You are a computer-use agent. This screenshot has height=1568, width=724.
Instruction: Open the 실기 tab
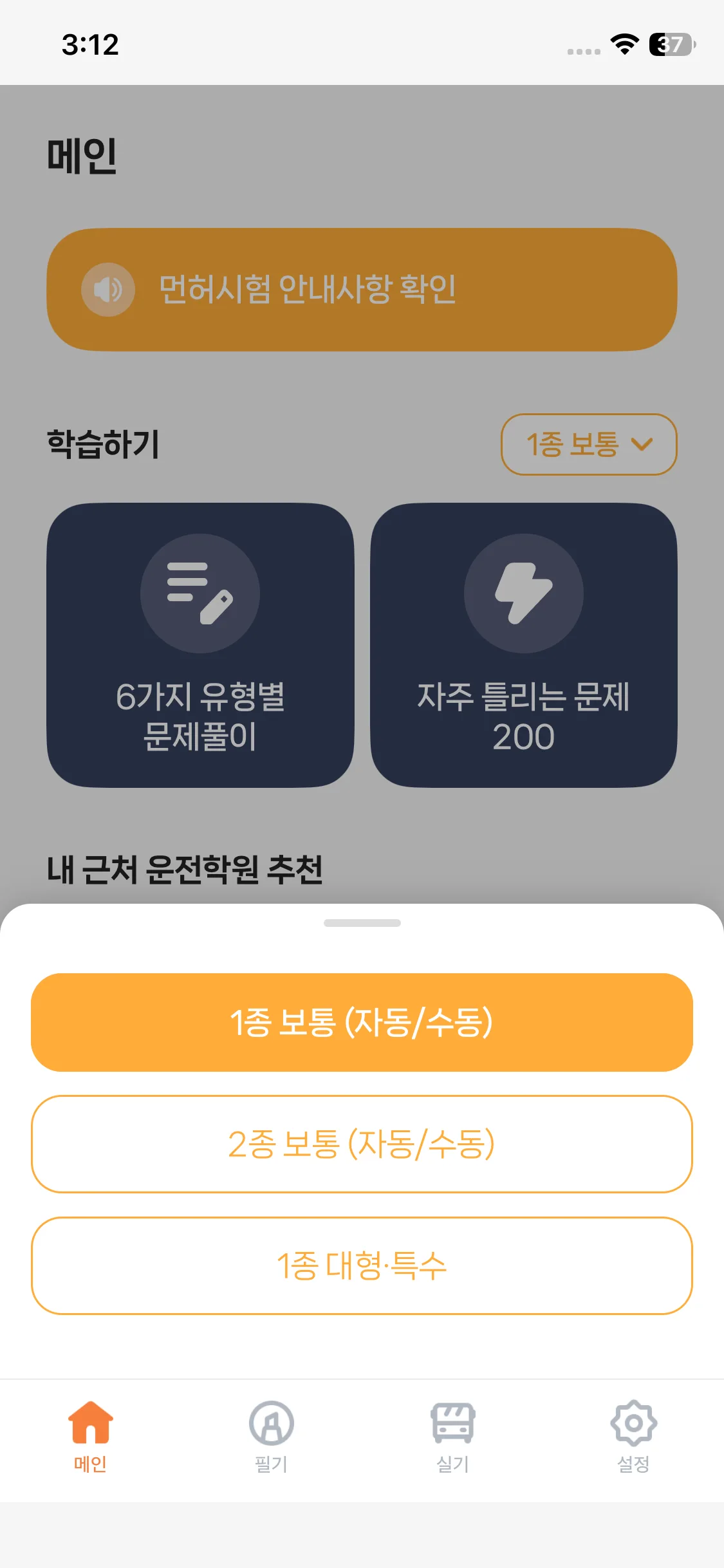452,1435
